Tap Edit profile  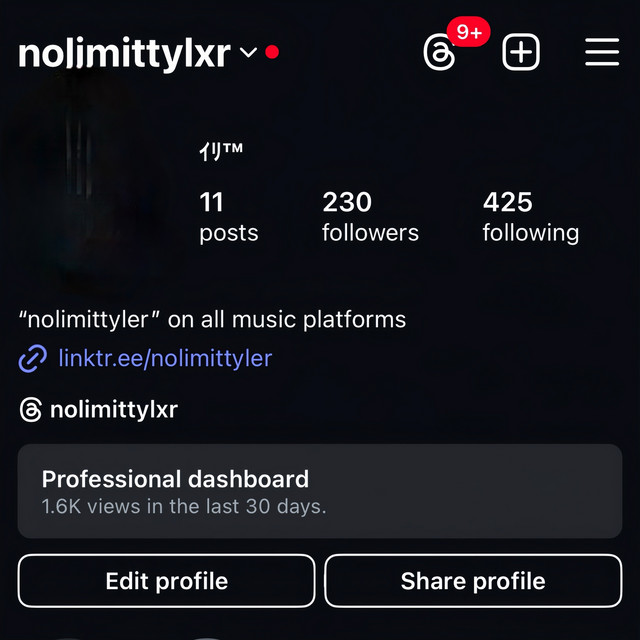(x=167, y=581)
